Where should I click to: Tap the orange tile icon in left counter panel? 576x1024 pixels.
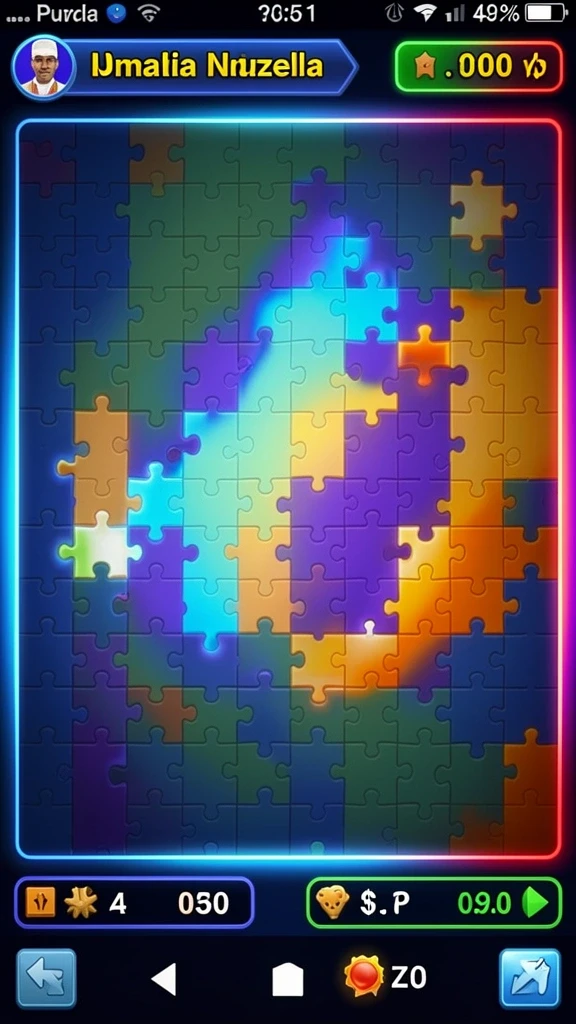point(40,903)
